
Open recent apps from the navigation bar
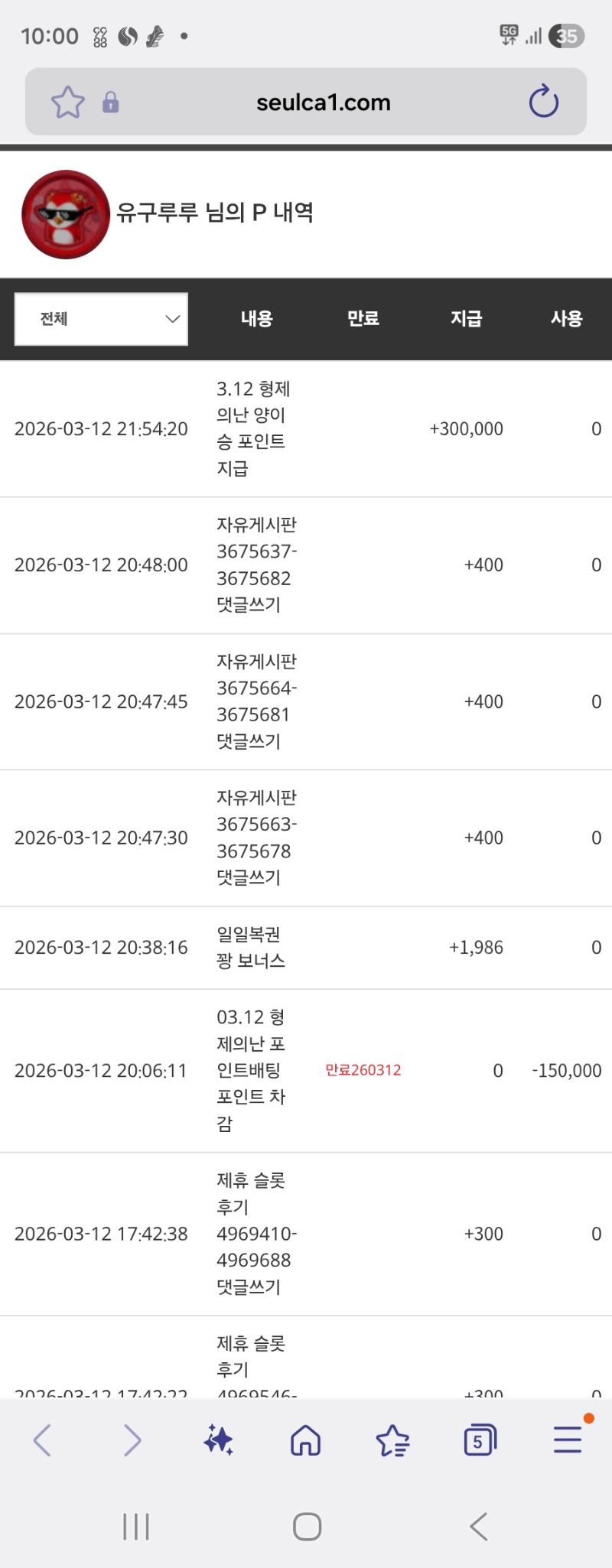click(x=136, y=1527)
